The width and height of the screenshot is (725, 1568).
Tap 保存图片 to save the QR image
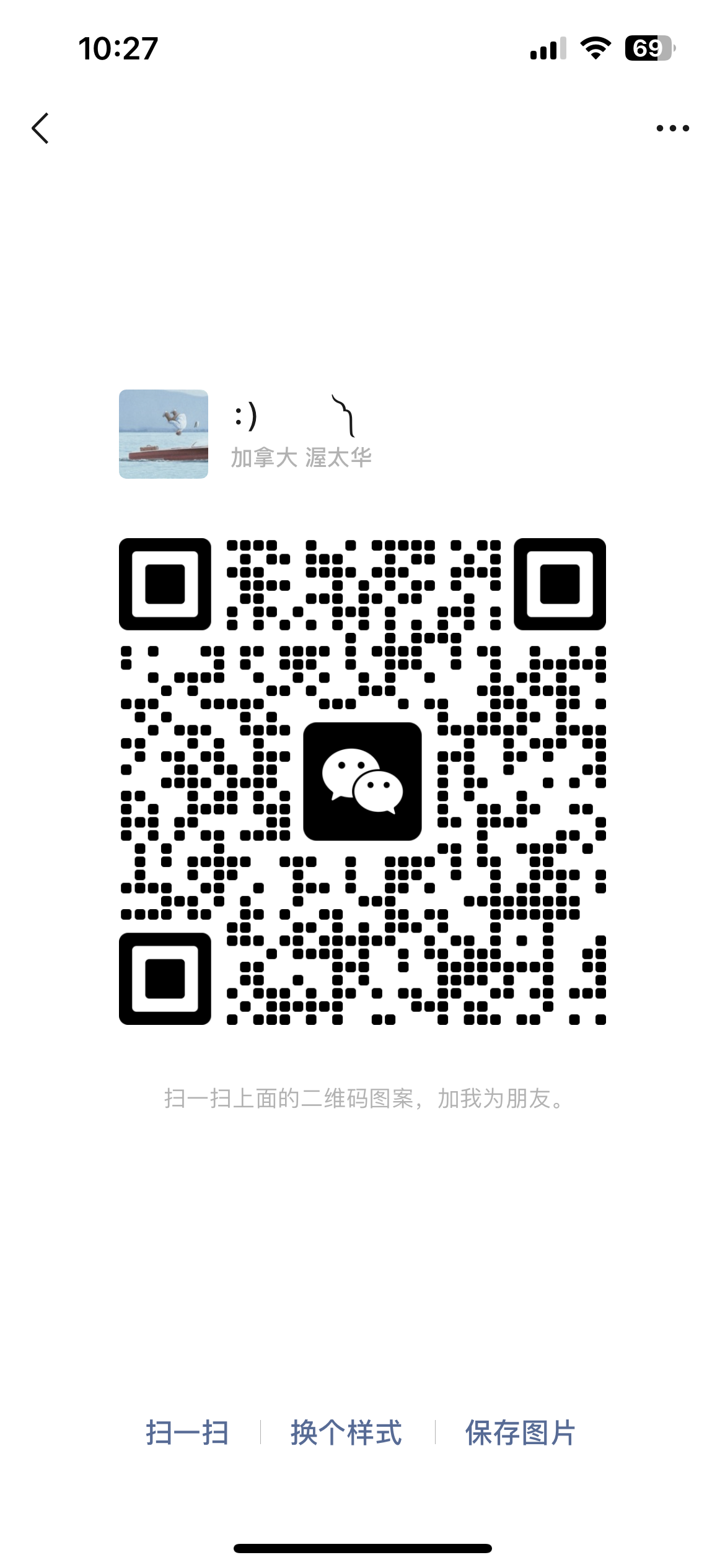520,1432
